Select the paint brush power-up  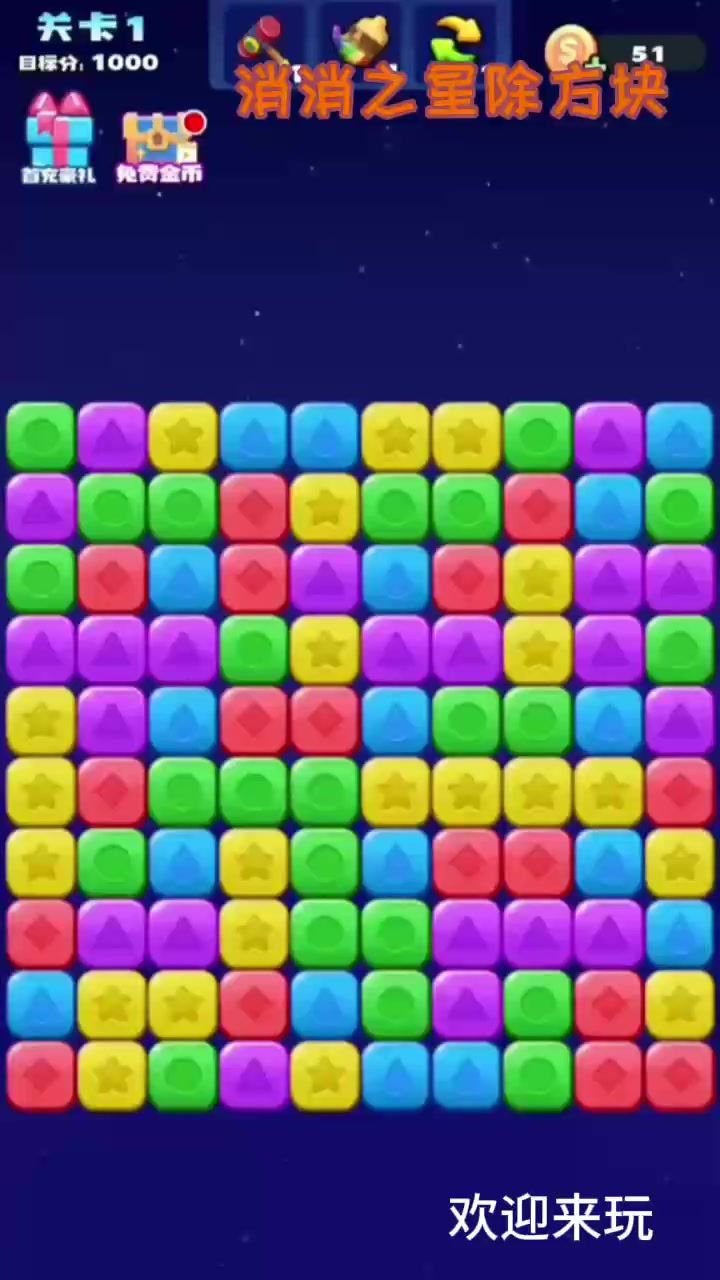tap(362, 42)
